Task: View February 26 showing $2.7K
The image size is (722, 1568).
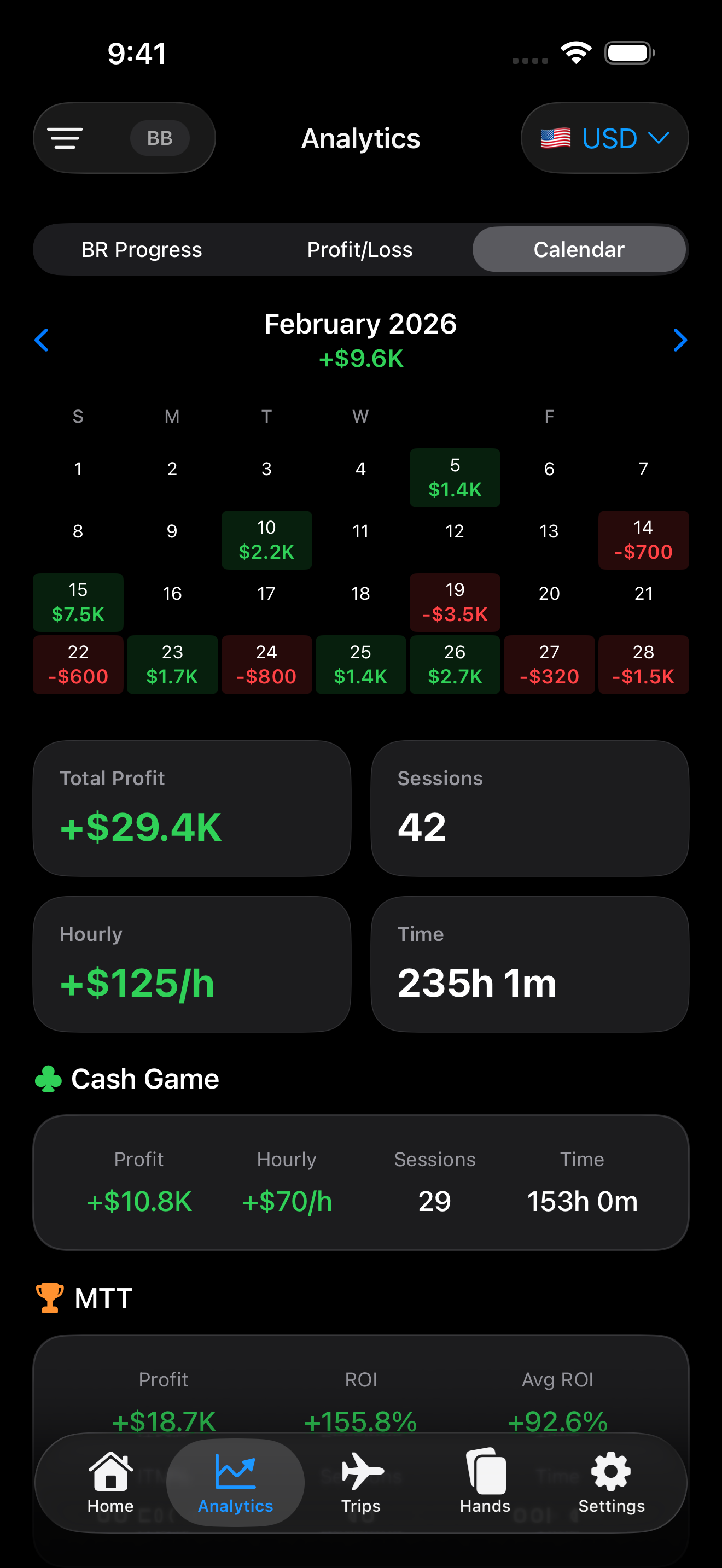Action: point(455,664)
